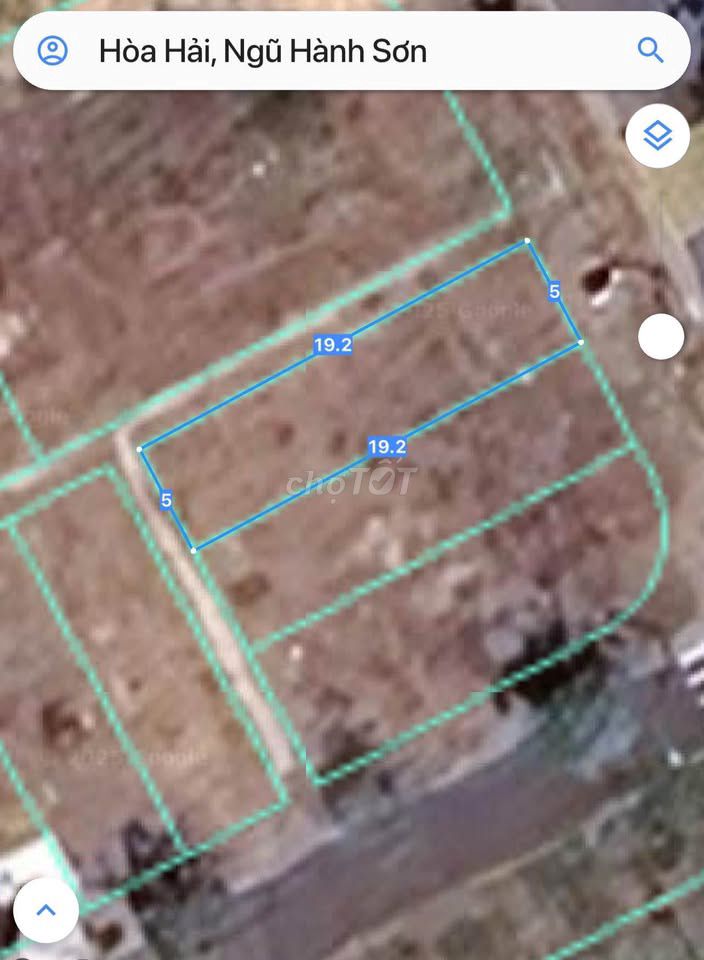Viewport: 704px width, 960px height.
Task: Open the account profile icon
Action: tap(52, 50)
